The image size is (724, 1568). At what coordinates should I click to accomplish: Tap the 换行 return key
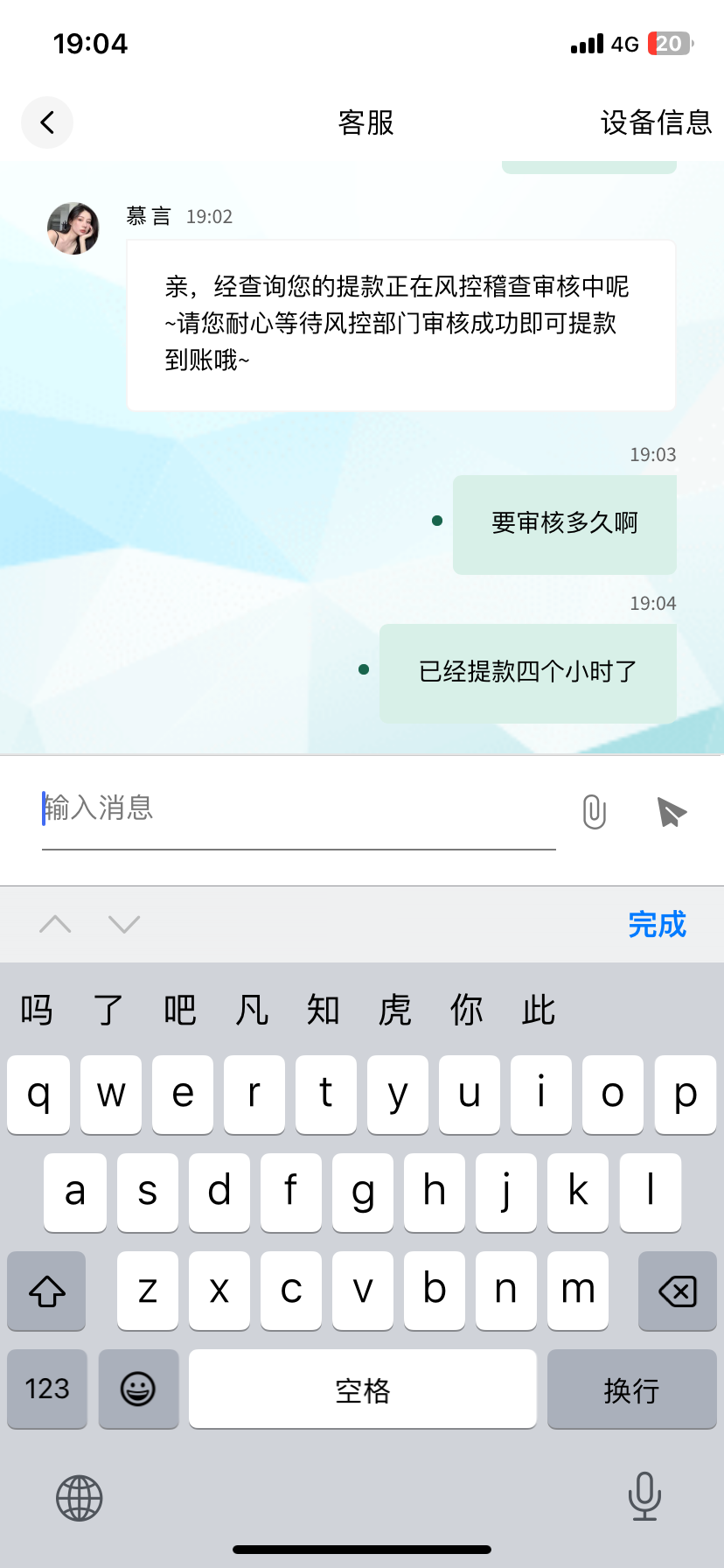point(631,1389)
